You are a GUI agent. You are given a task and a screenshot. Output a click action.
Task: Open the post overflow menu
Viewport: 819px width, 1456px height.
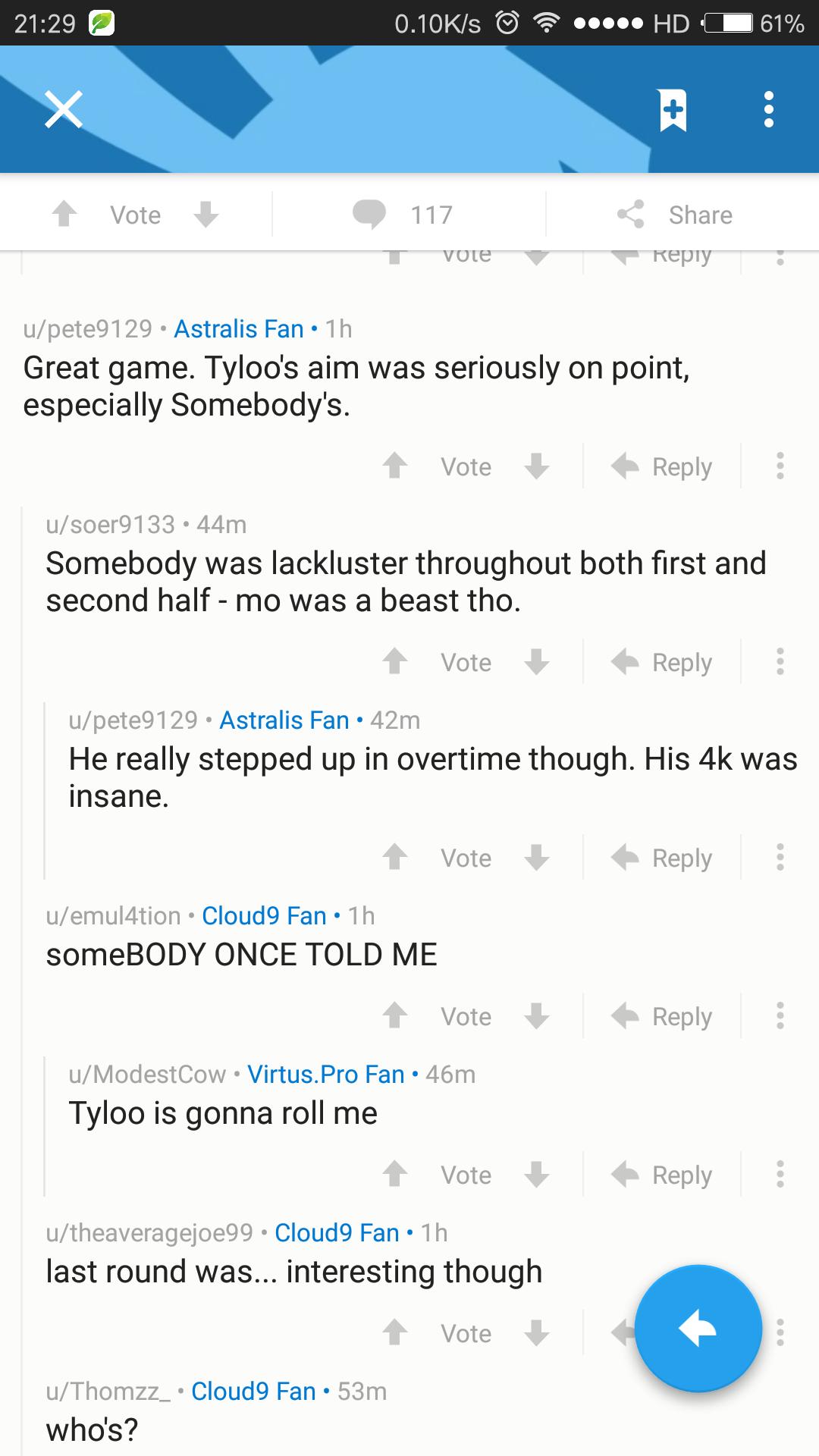[768, 110]
